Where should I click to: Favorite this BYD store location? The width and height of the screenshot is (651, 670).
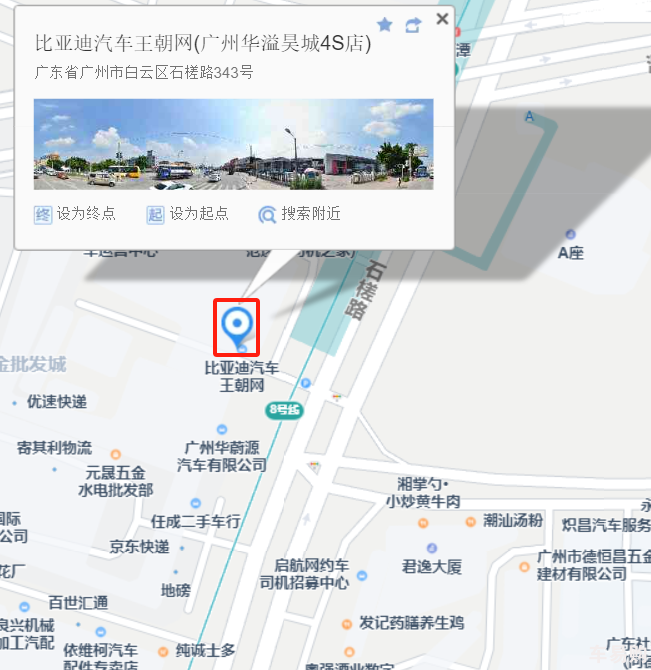point(385,24)
